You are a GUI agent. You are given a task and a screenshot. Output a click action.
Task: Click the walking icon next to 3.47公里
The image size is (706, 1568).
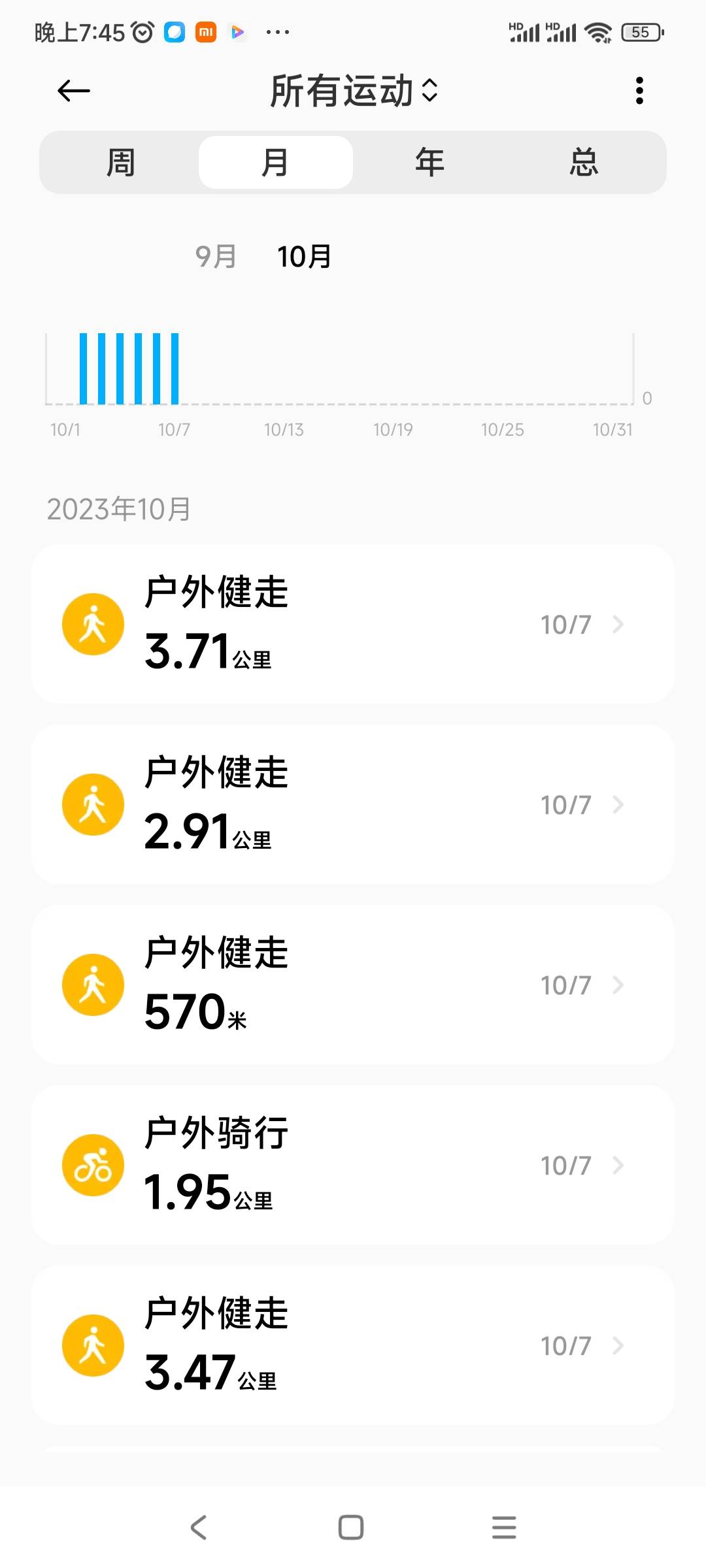[92, 1345]
